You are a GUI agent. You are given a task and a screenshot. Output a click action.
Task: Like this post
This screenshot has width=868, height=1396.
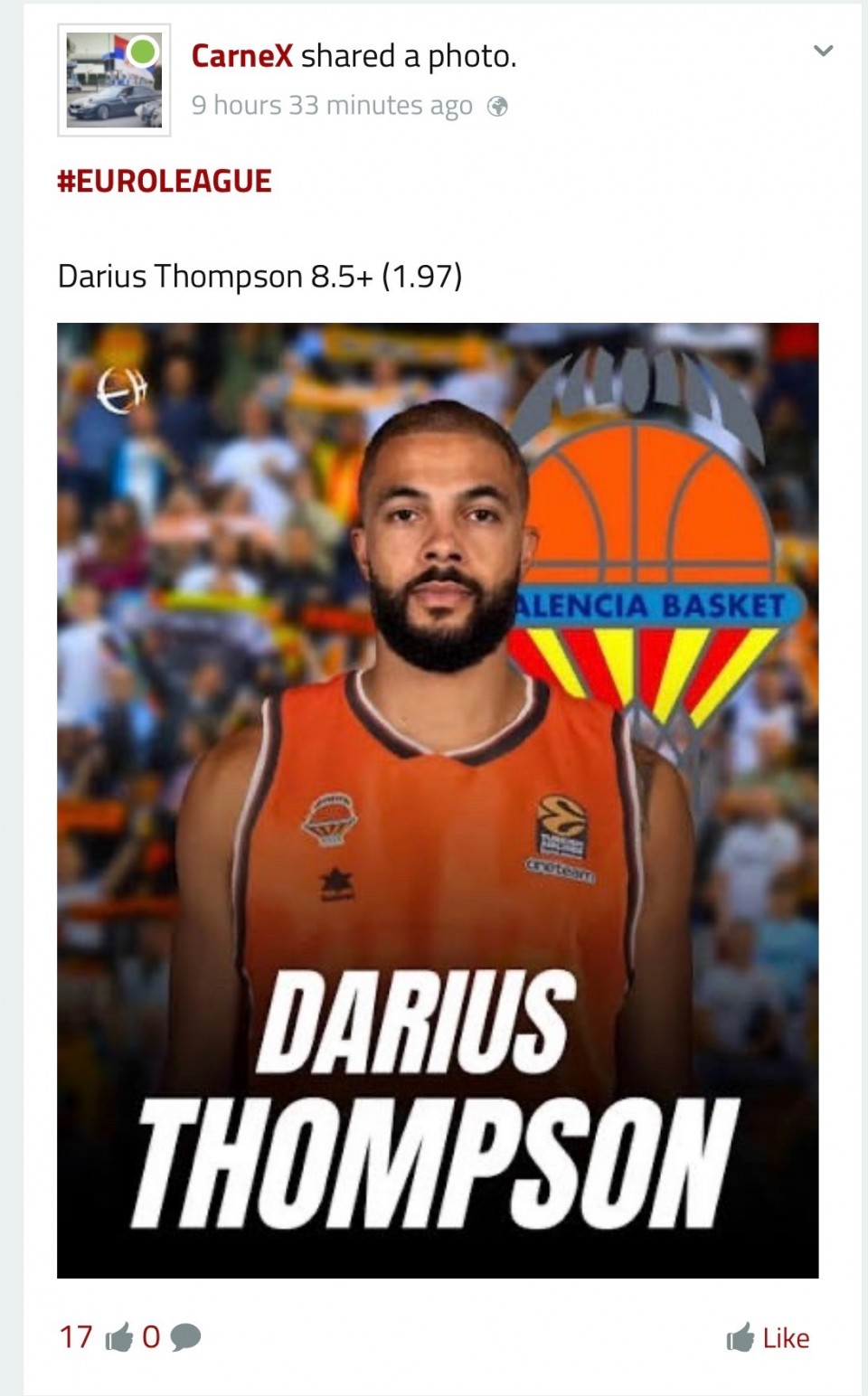768,1337
